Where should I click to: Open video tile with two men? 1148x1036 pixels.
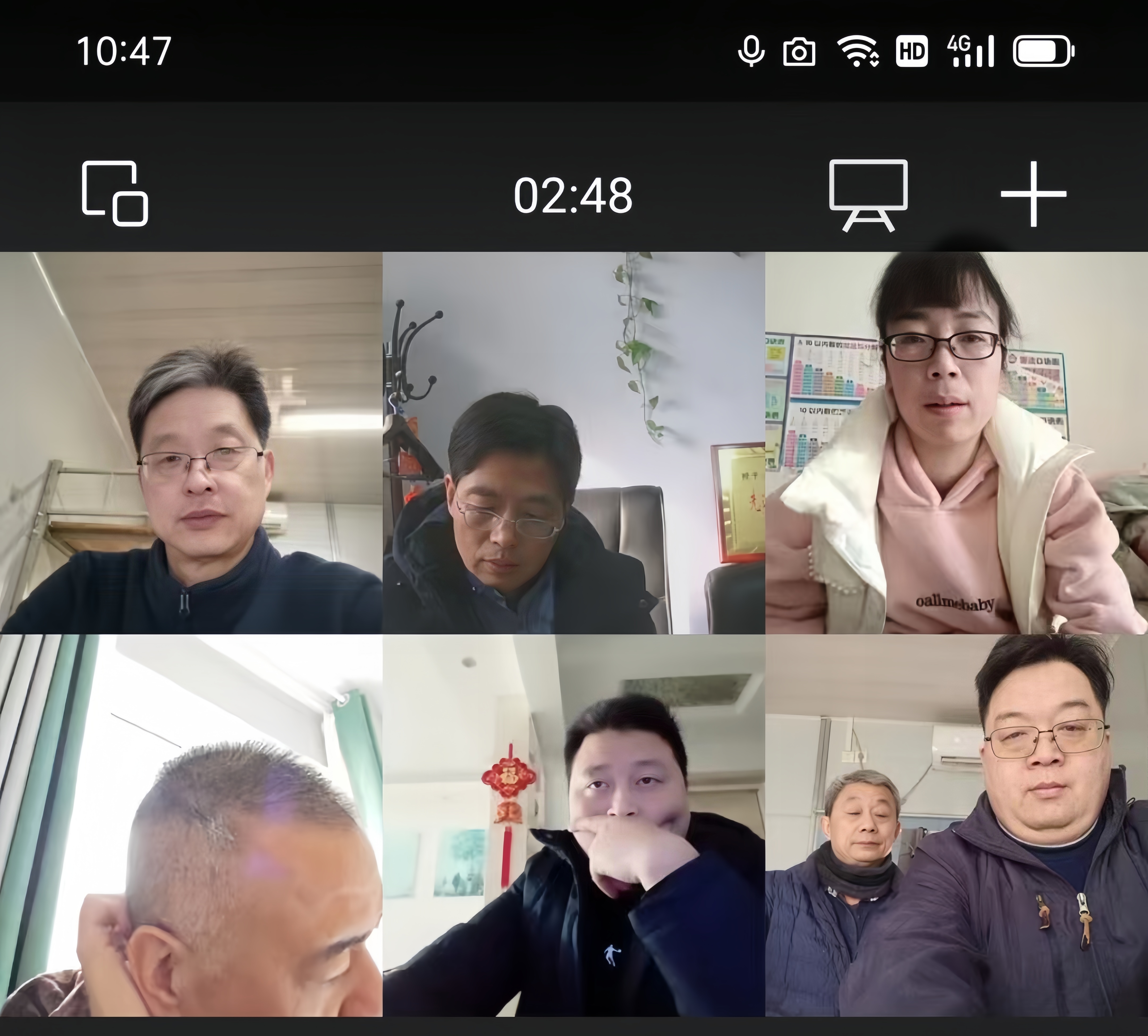tap(956, 825)
